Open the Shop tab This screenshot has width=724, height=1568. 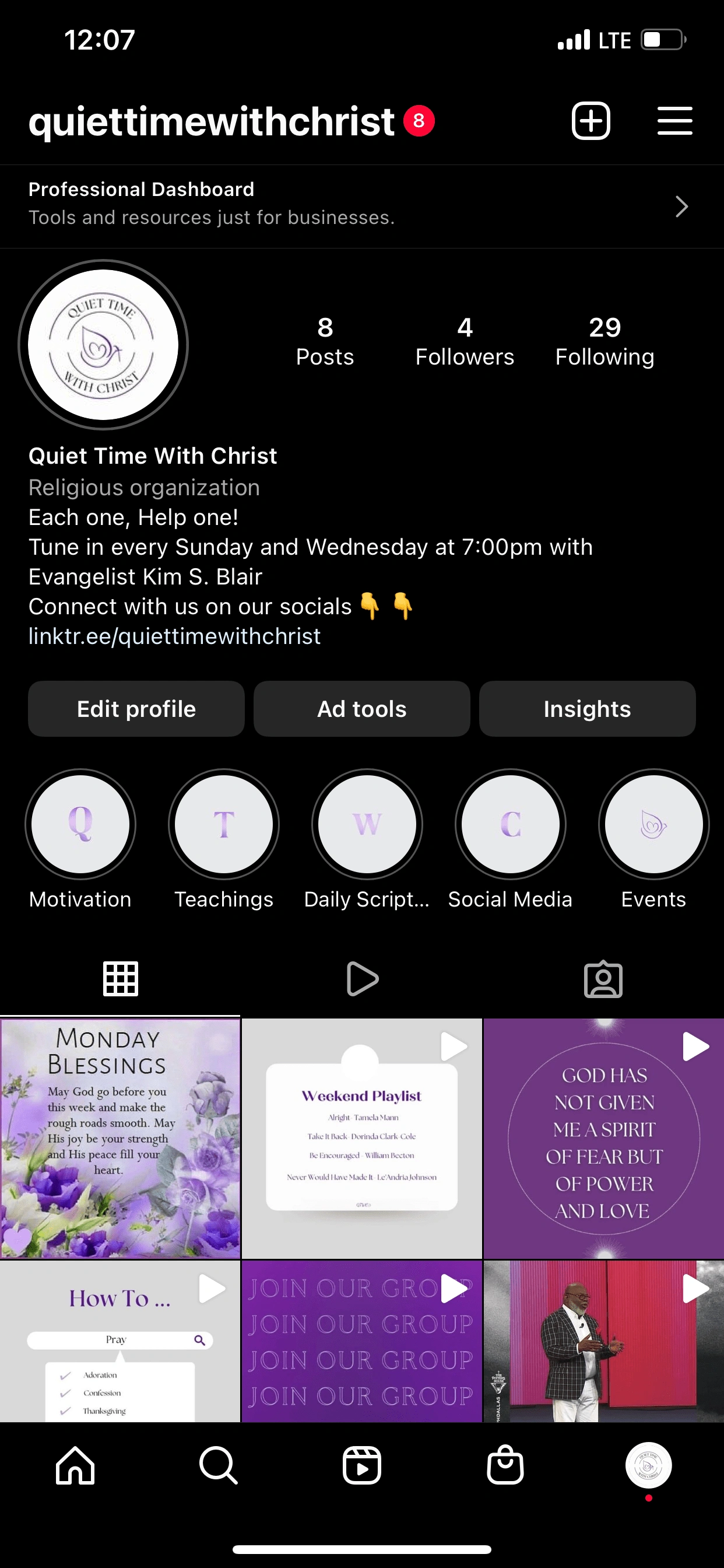coord(505,1466)
